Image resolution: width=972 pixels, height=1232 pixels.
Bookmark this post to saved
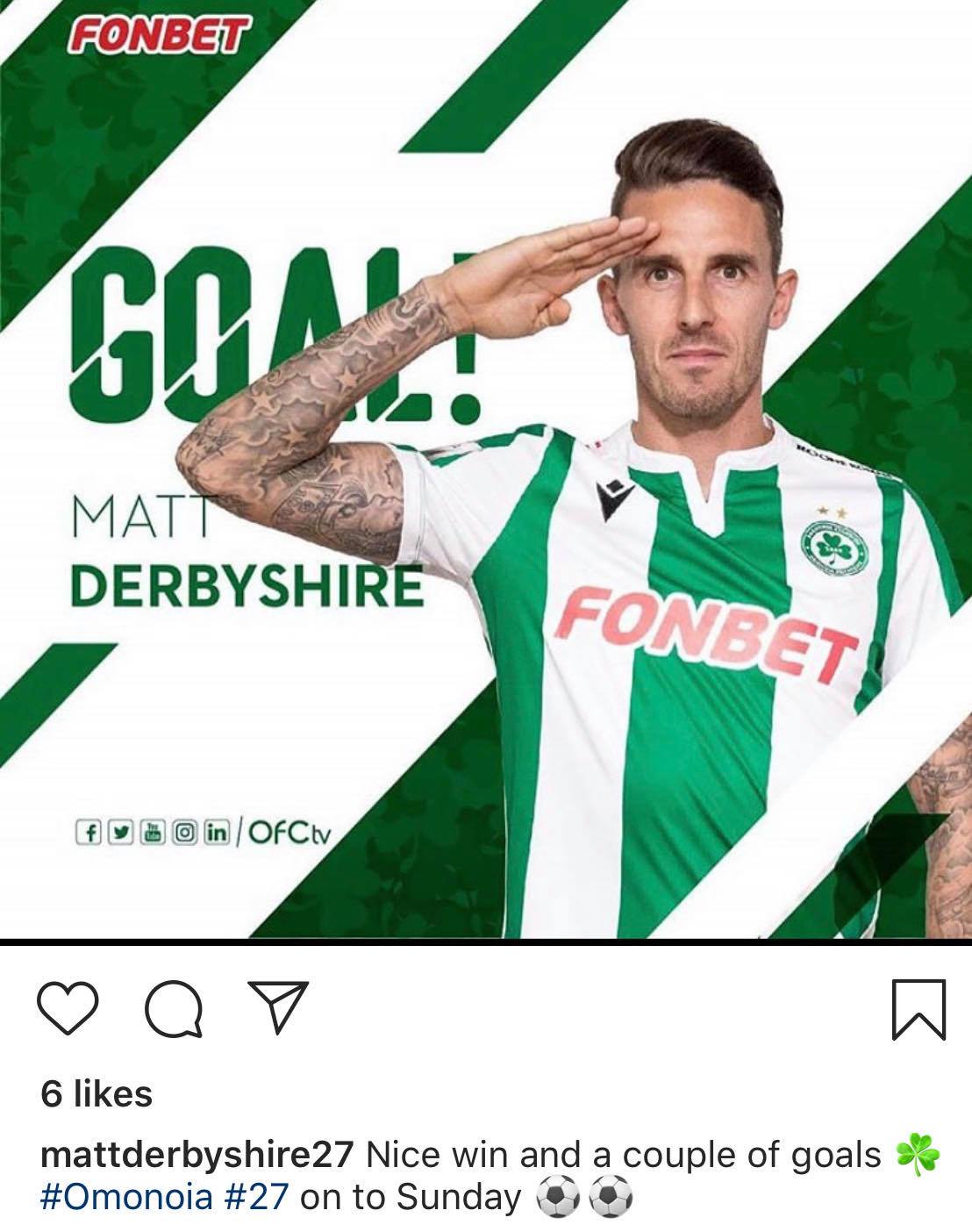tap(918, 1009)
